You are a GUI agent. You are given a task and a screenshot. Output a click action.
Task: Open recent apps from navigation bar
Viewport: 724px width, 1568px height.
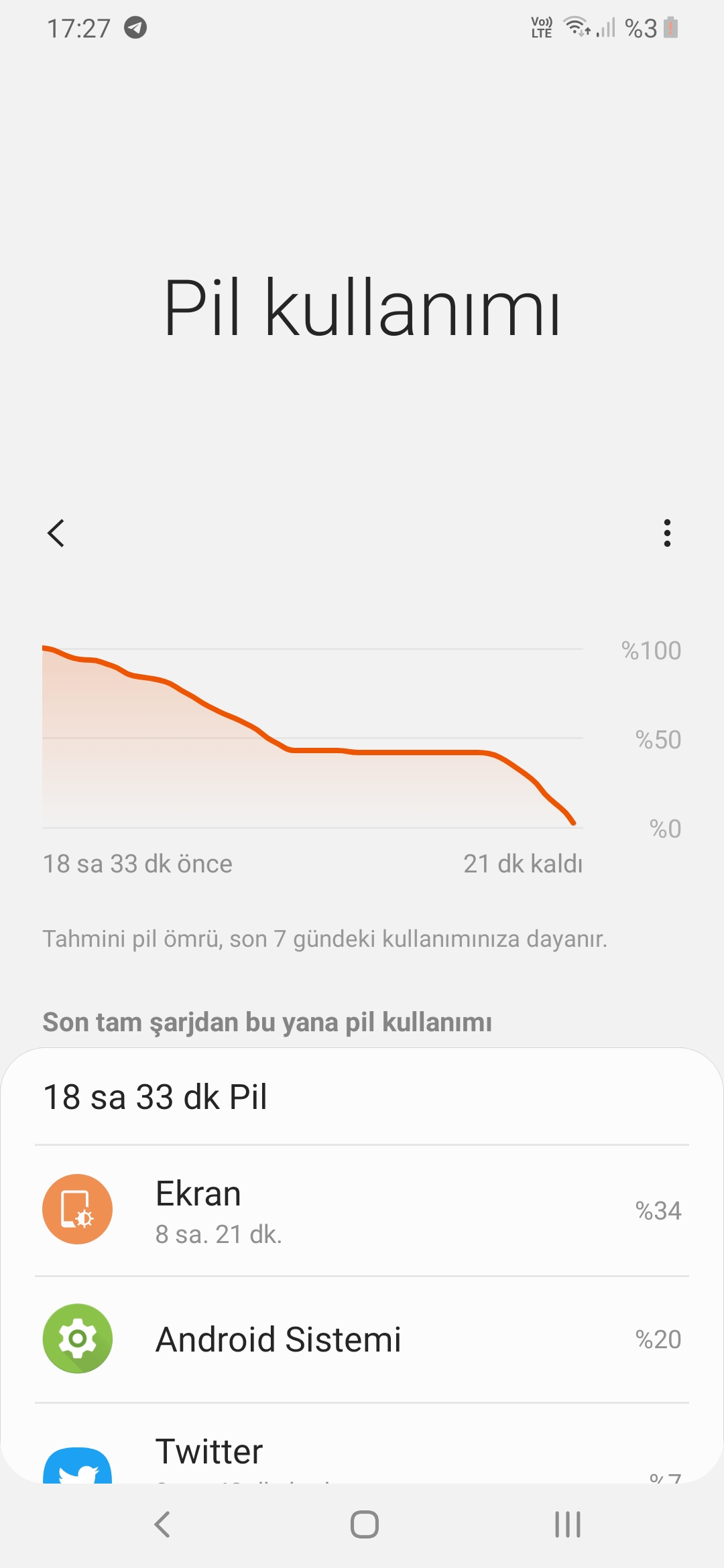click(567, 1524)
